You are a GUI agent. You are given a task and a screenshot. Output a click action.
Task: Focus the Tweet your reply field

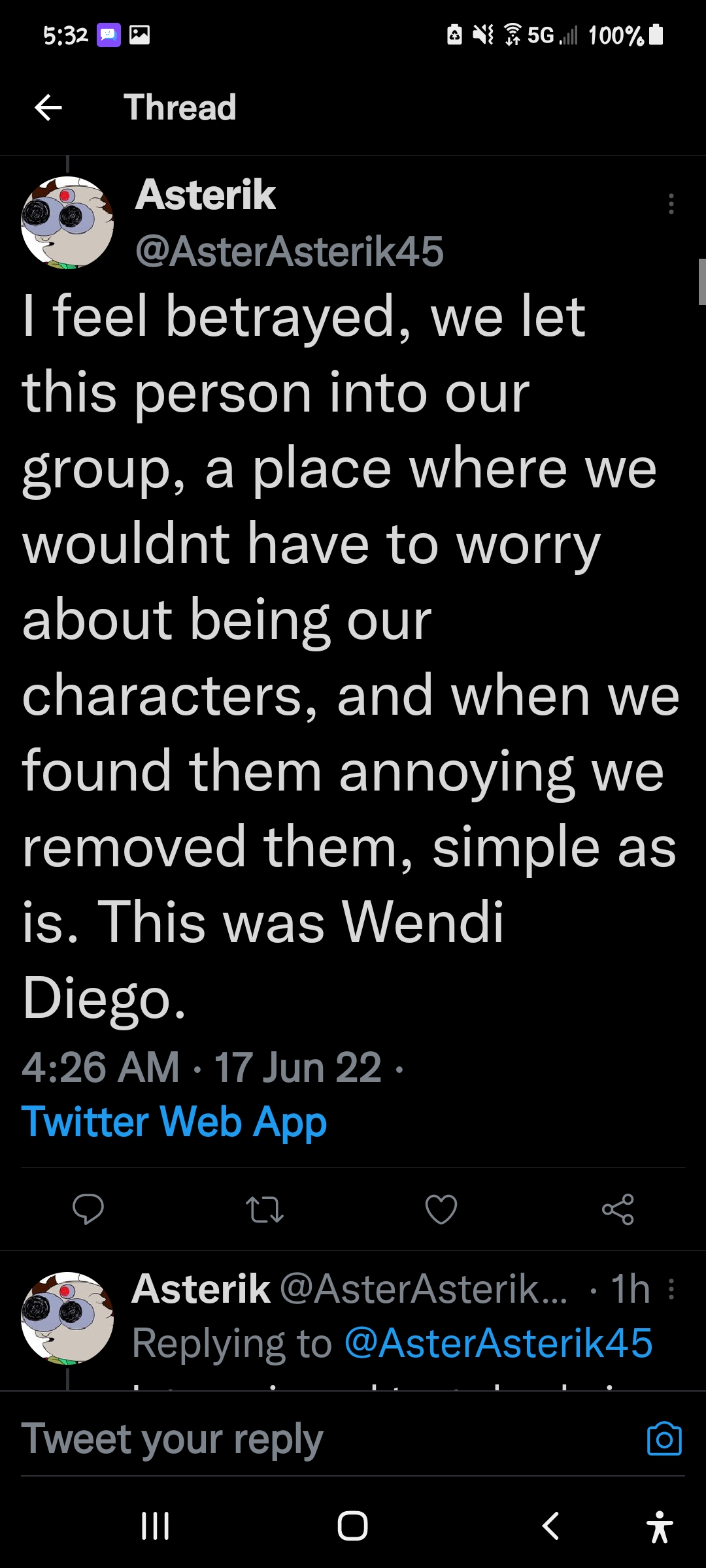(x=327, y=1438)
